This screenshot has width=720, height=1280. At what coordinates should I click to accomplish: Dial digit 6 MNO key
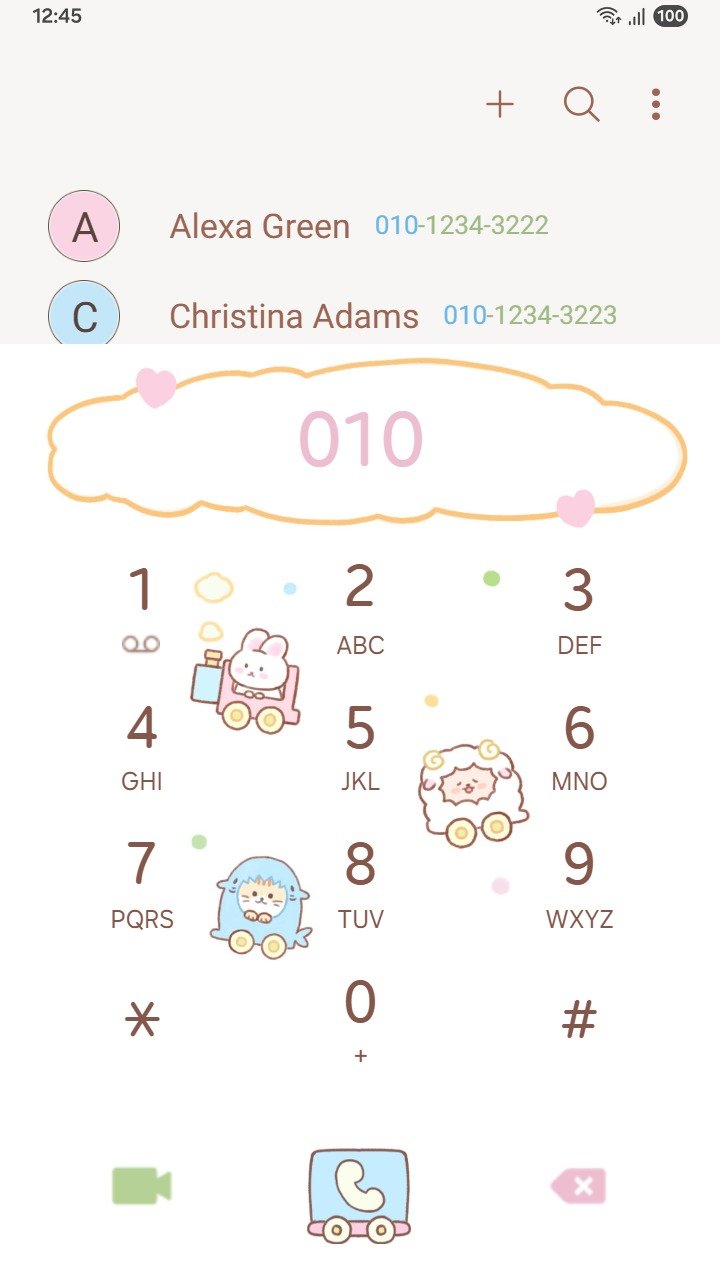click(x=579, y=745)
